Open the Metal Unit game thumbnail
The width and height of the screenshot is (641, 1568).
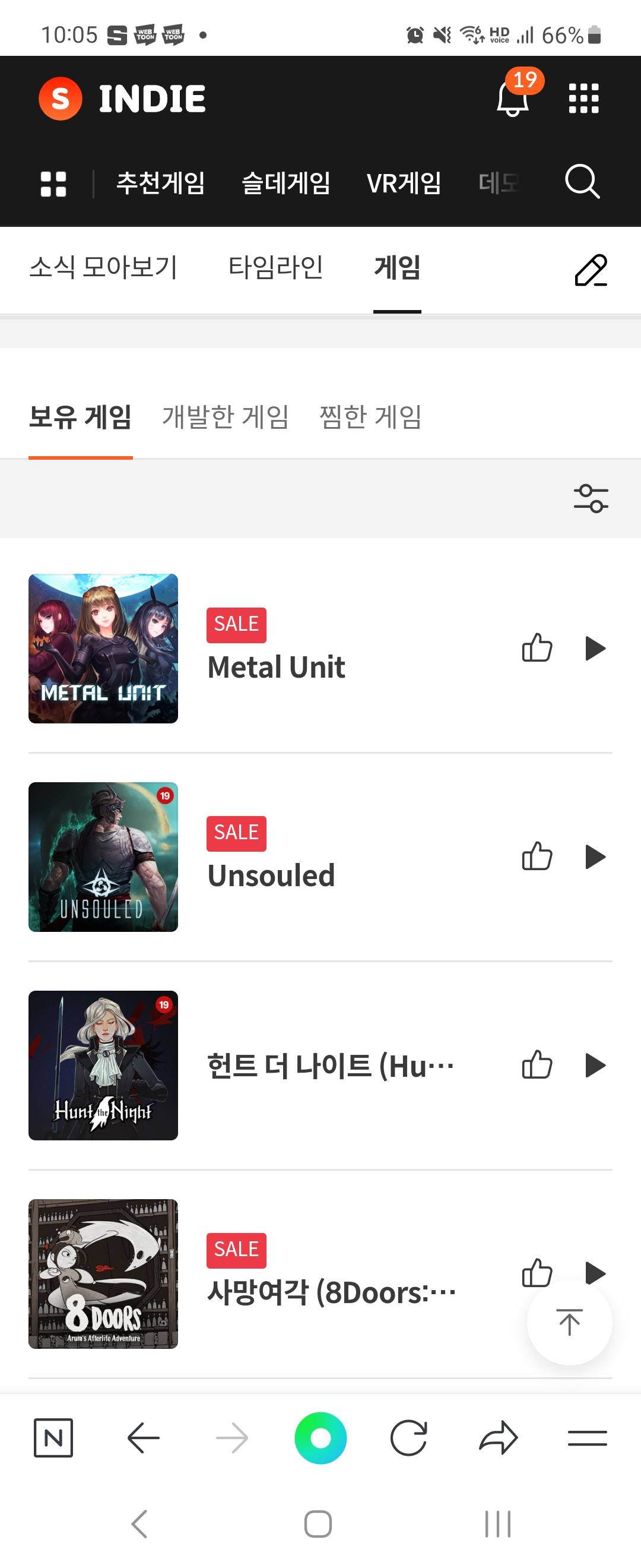[103, 648]
